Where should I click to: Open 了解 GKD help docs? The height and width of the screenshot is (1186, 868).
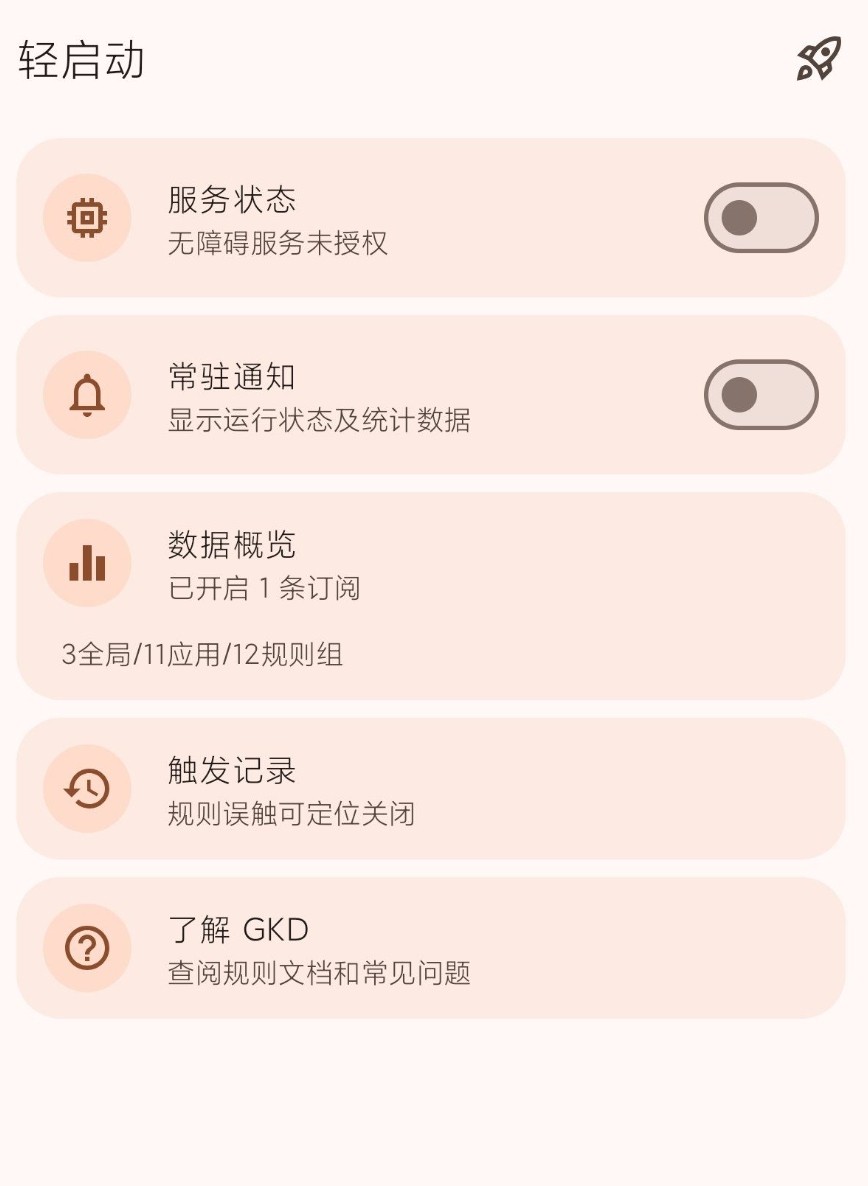(430, 947)
